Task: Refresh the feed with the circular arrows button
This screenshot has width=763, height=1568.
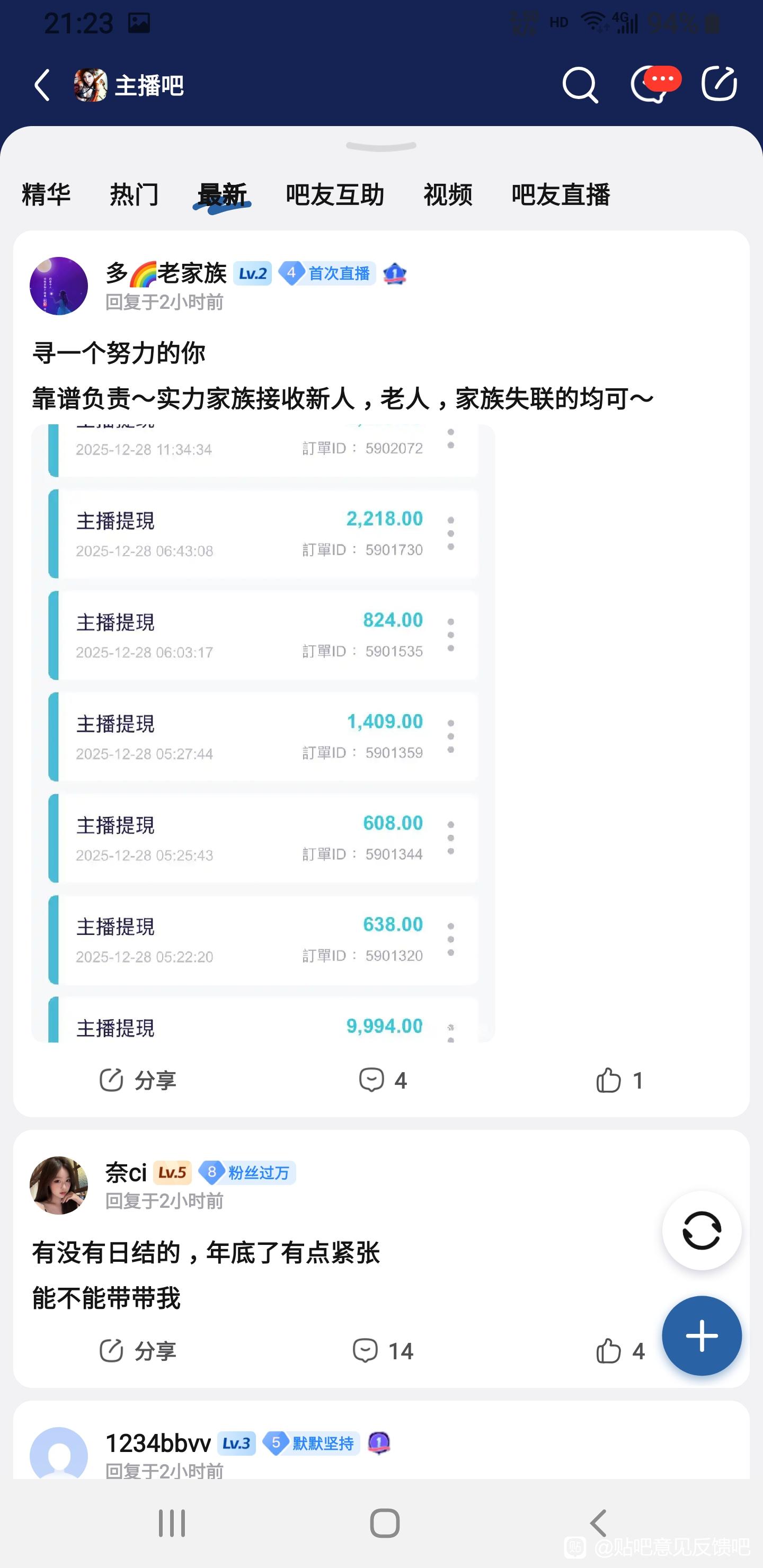Action: (702, 1230)
